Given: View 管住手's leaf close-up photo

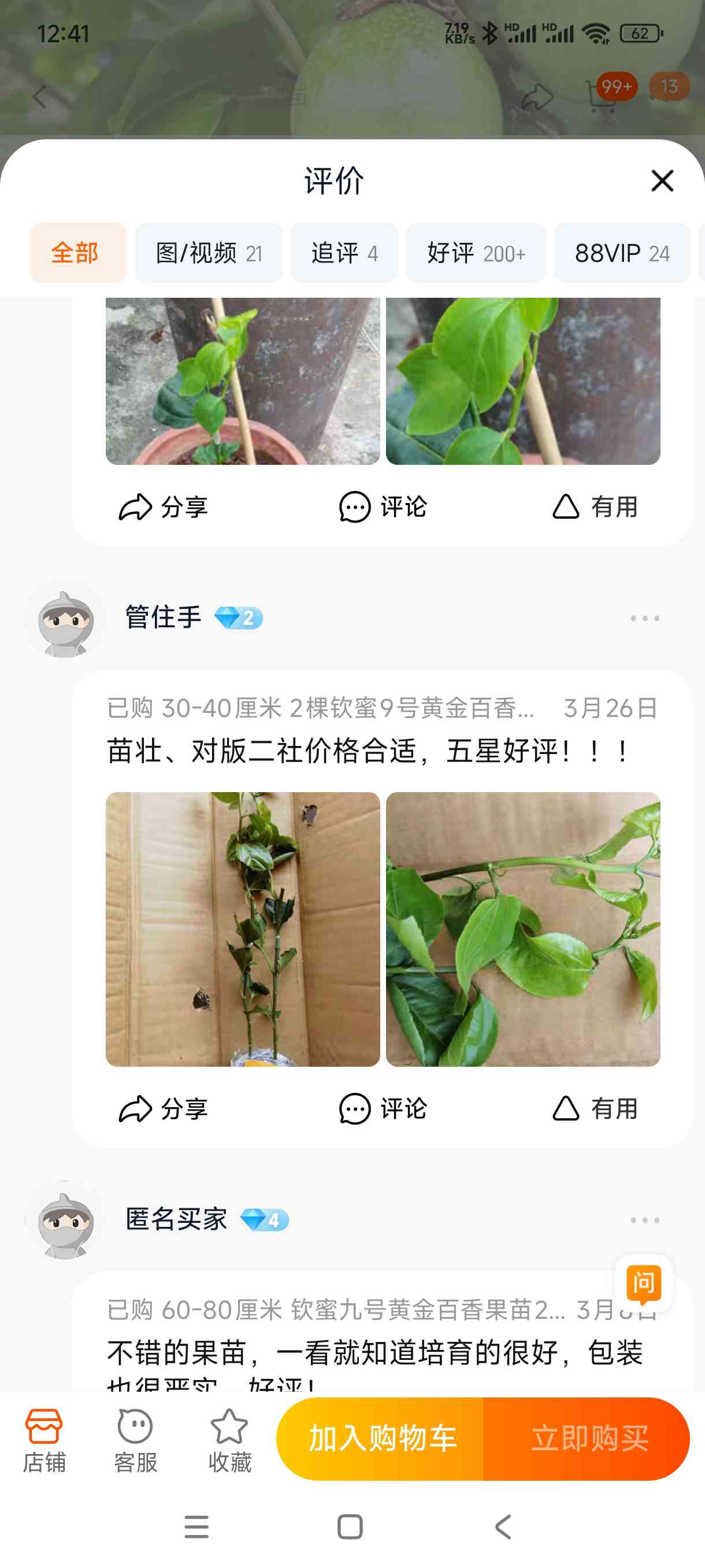Looking at the screenshot, I should click(523, 929).
